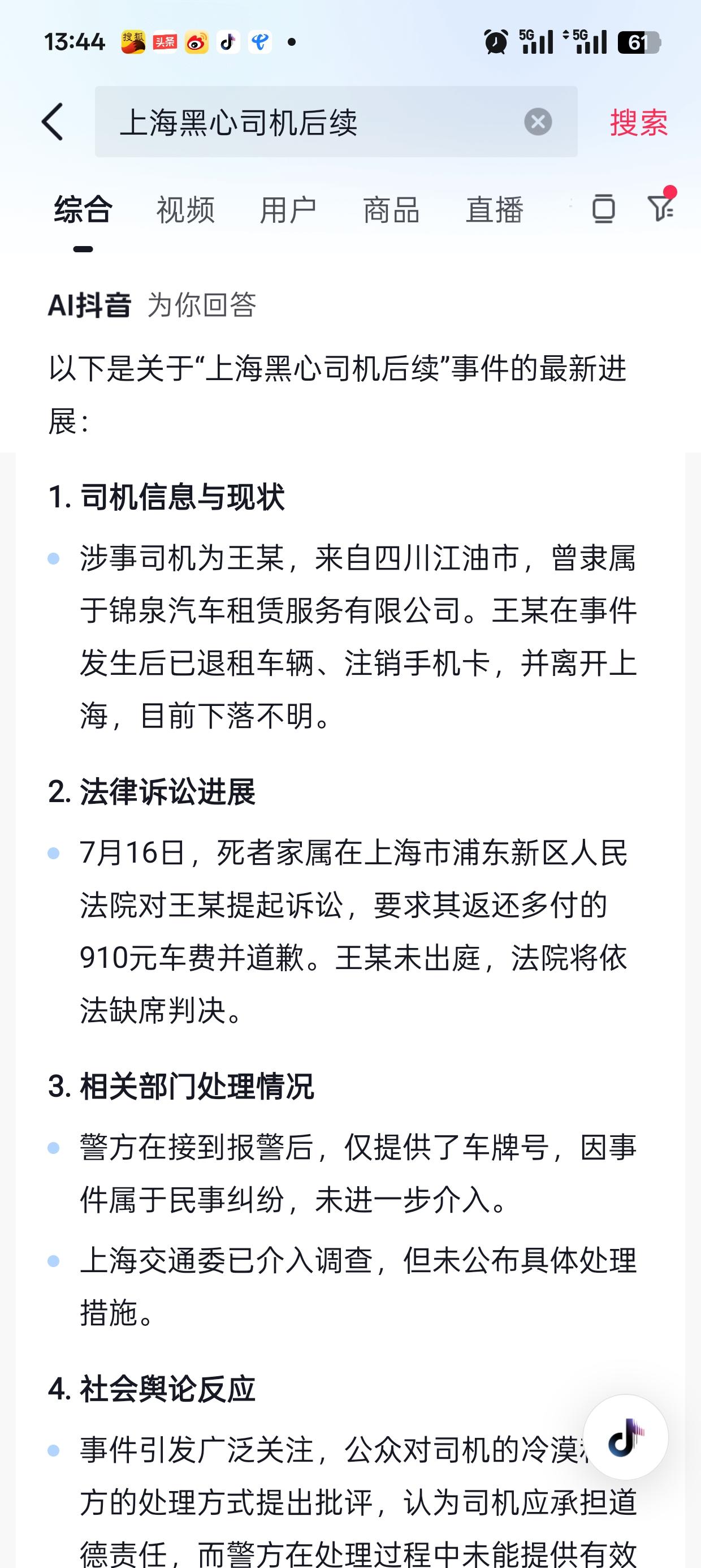Clear the search text
This screenshot has height=1568, width=701.
538,122
